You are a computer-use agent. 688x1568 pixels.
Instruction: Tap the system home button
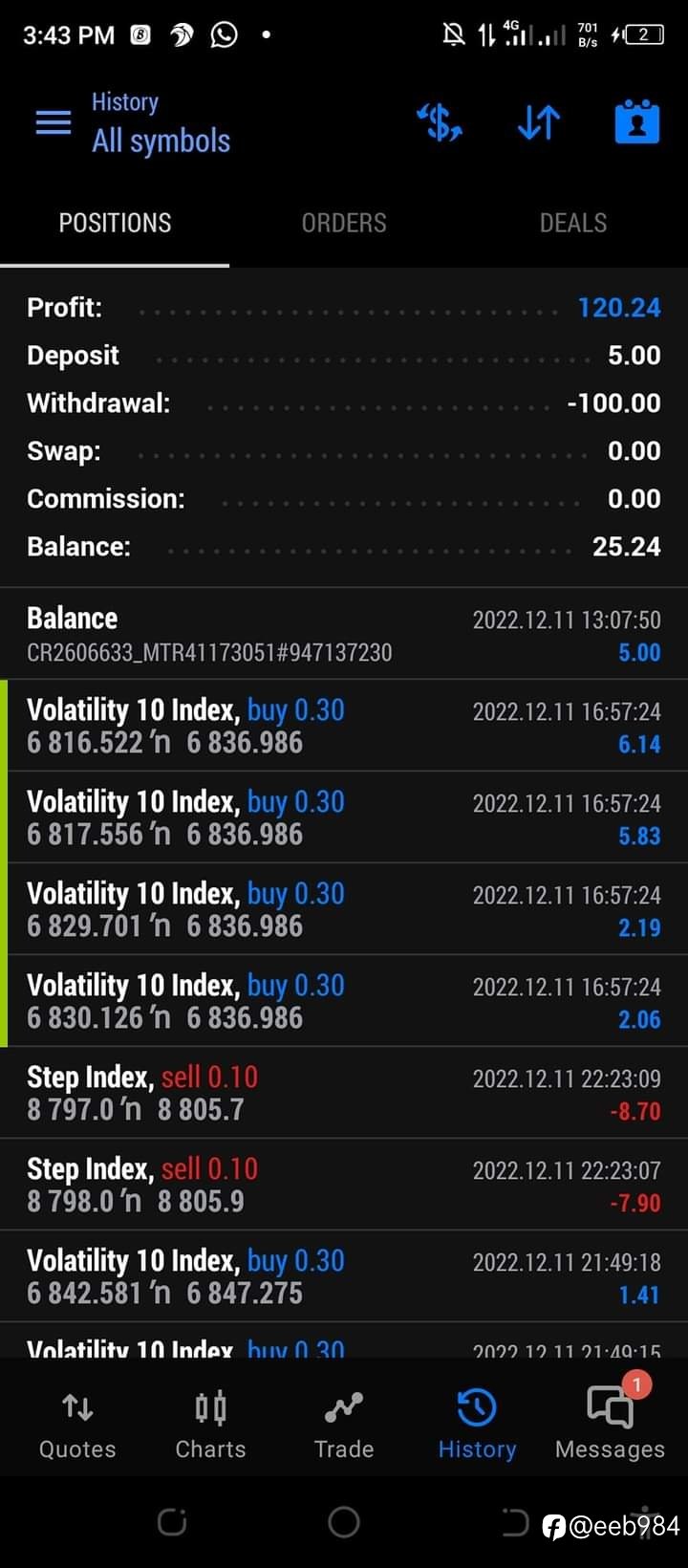(x=344, y=1521)
